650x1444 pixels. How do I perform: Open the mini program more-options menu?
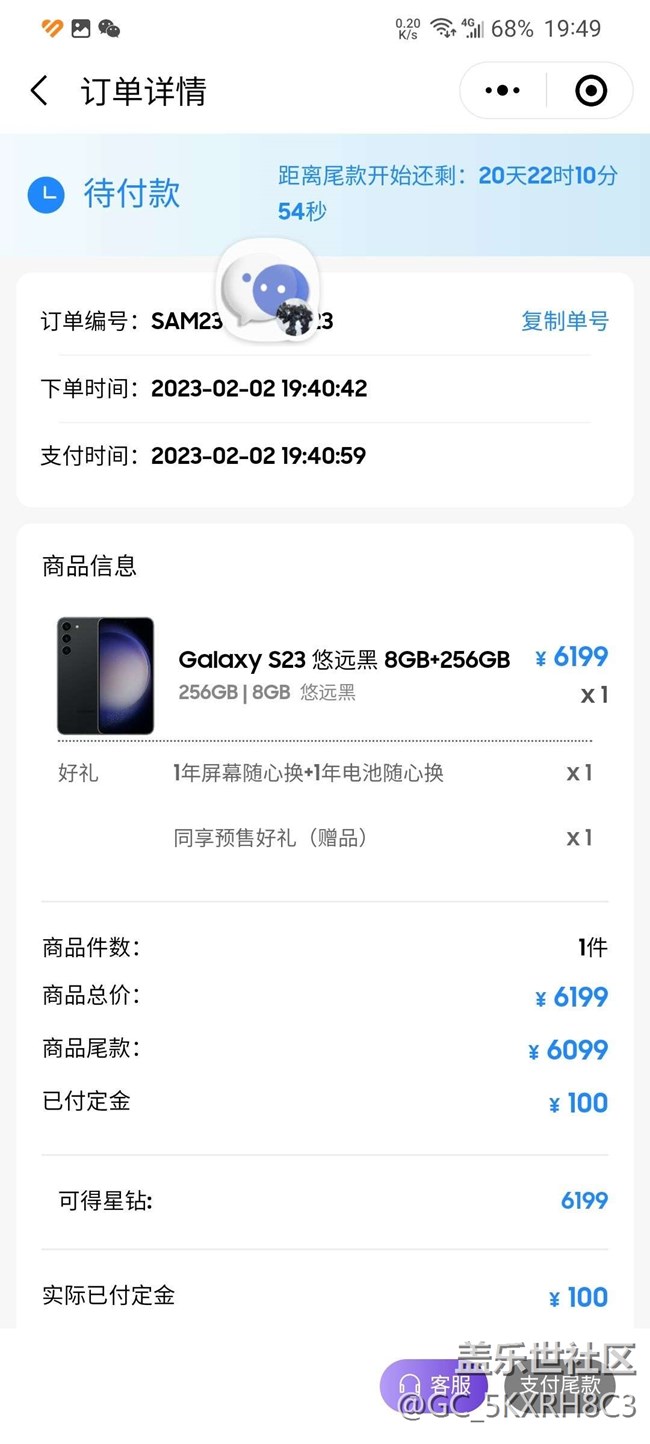click(502, 91)
